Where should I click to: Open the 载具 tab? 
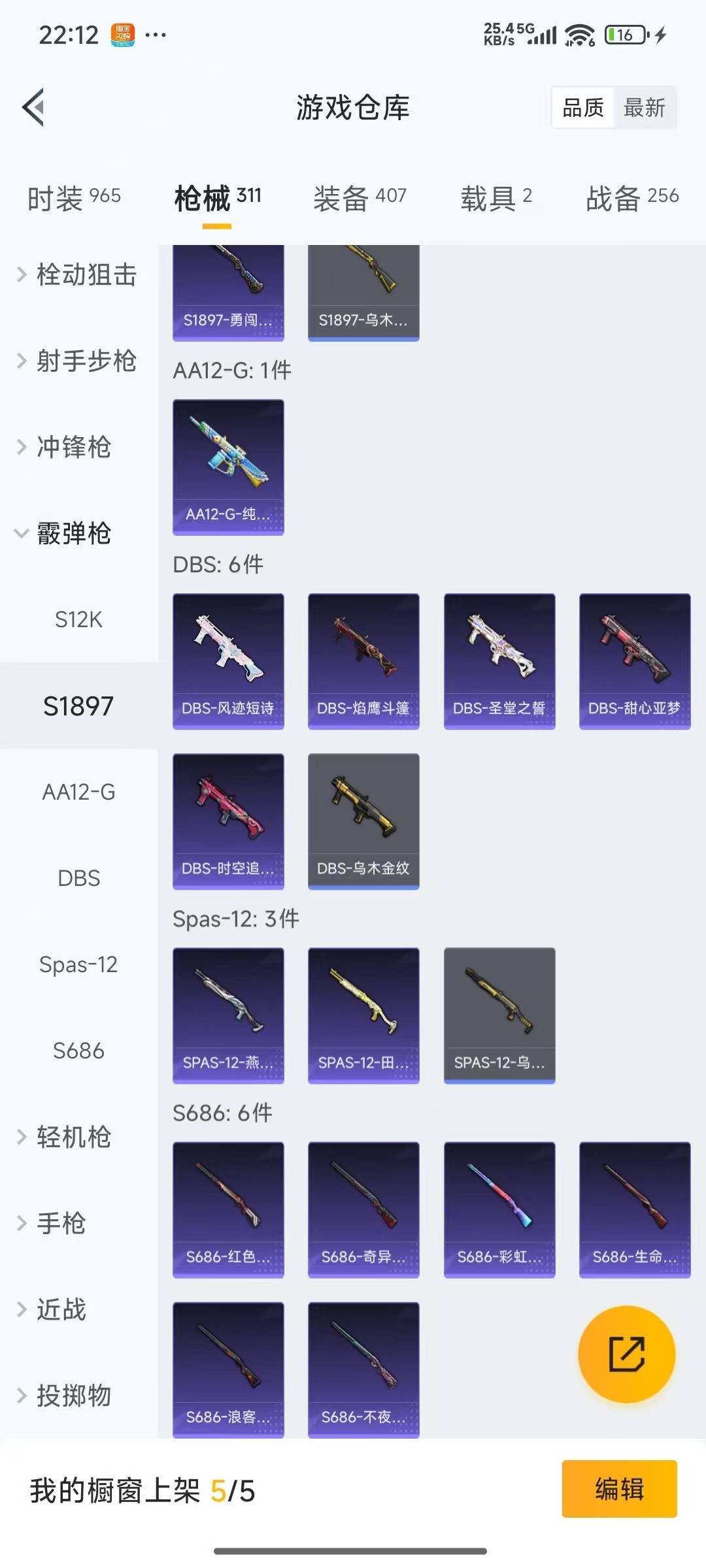(496, 197)
